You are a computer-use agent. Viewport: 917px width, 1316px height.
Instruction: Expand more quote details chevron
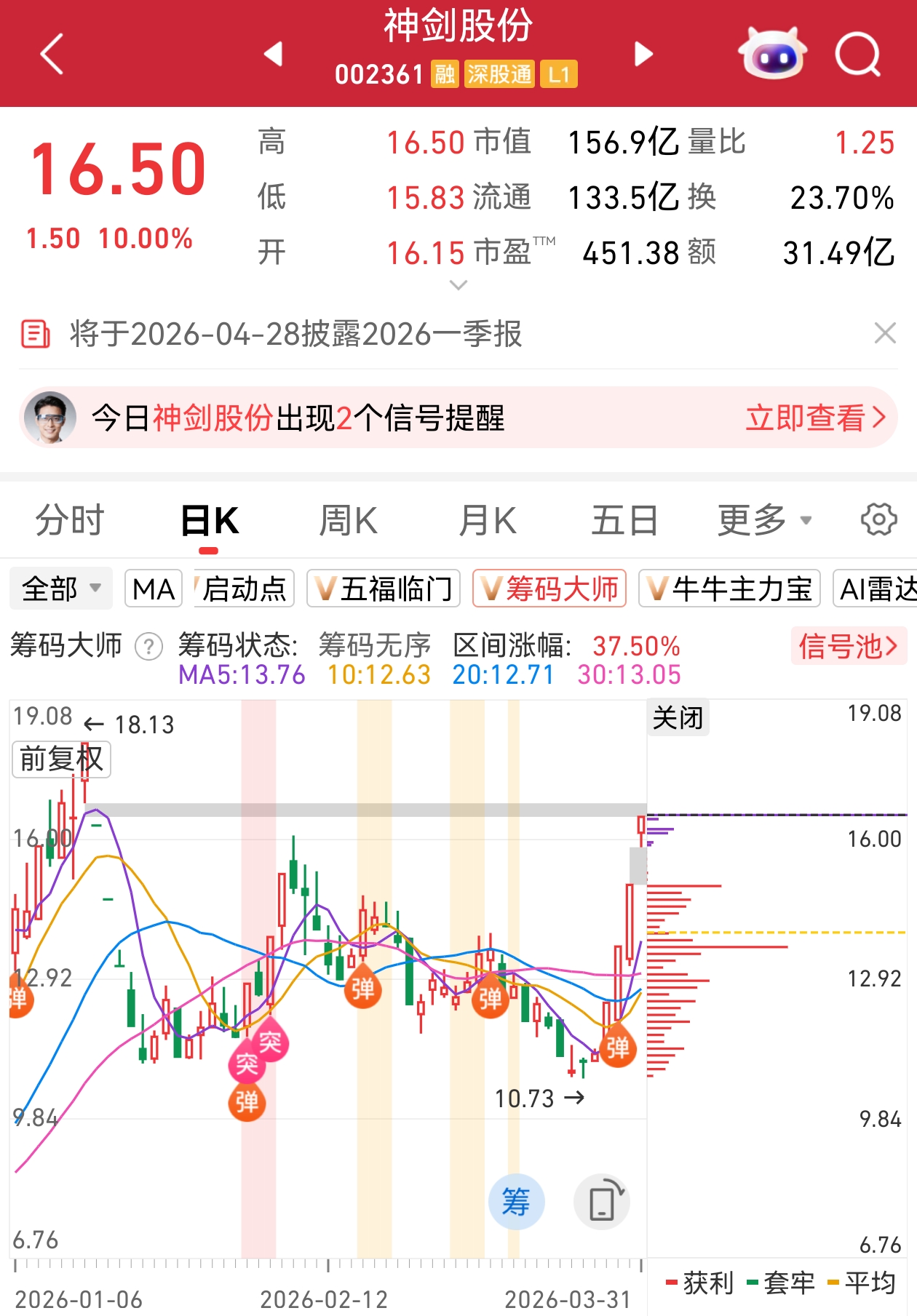(458, 285)
